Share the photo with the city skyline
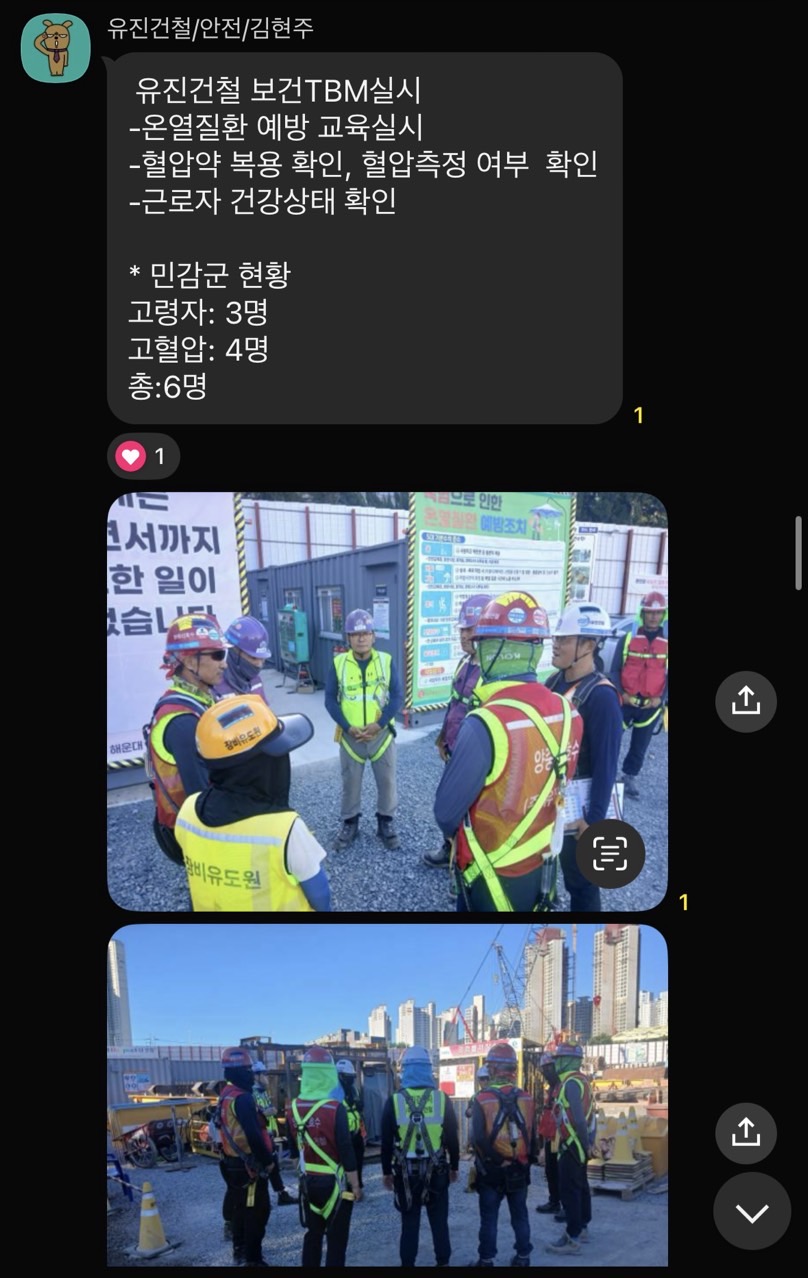The height and width of the screenshot is (1278, 808). point(746,1133)
